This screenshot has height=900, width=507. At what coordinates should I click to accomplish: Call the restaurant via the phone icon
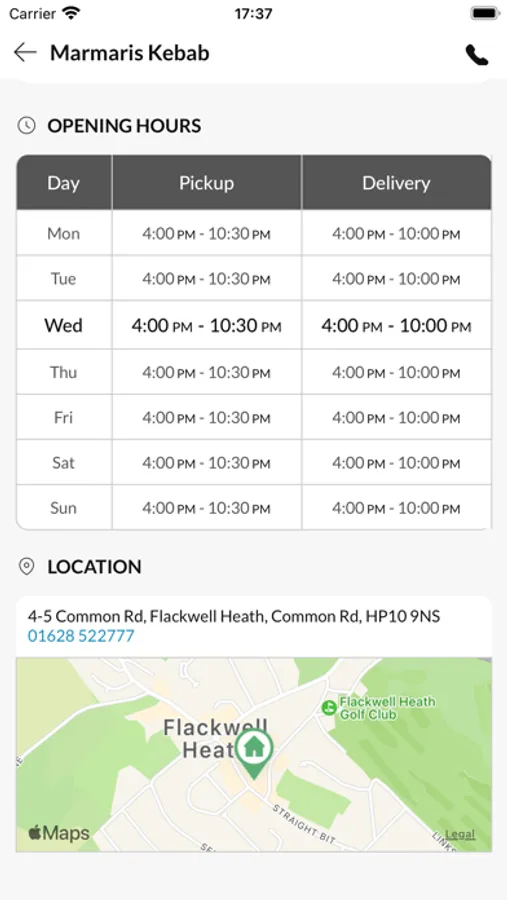click(477, 55)
